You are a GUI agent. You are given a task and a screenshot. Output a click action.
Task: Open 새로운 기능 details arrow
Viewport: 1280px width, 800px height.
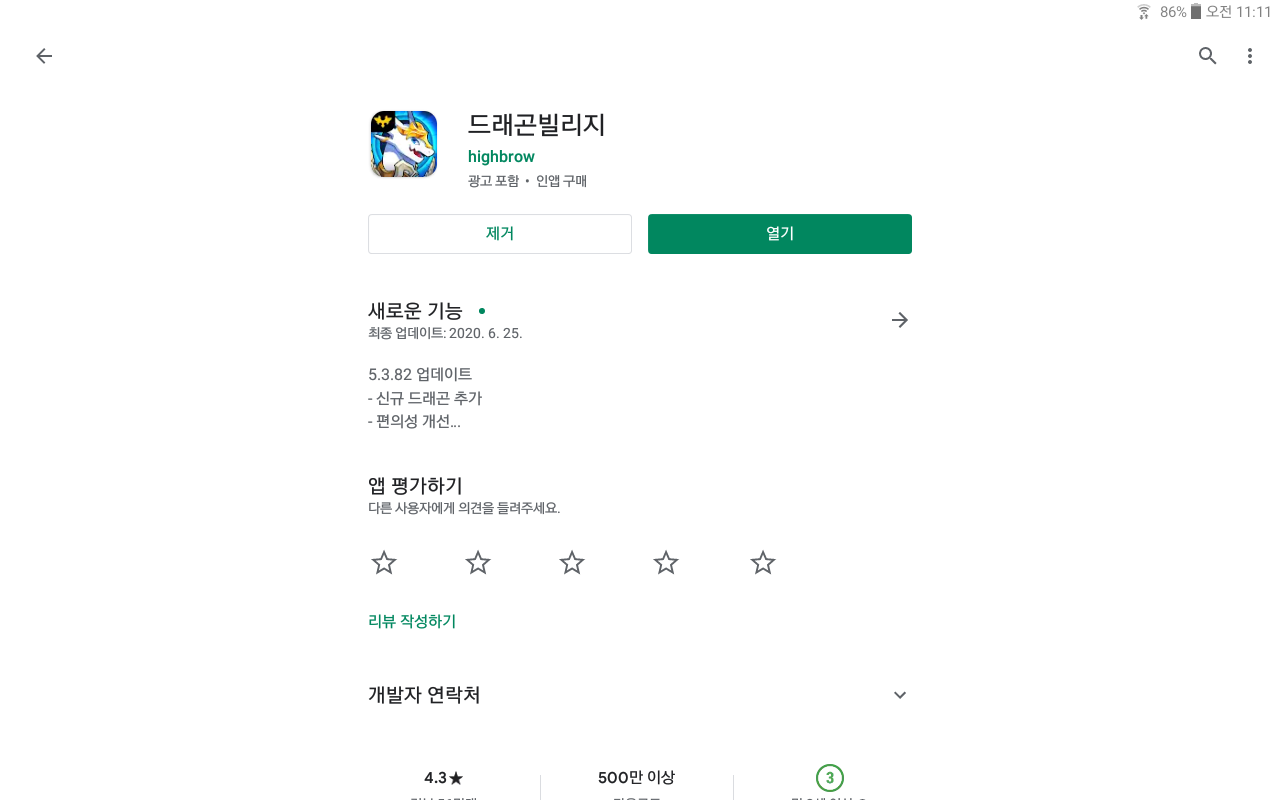pyautogui.click(x=900, y=320)
